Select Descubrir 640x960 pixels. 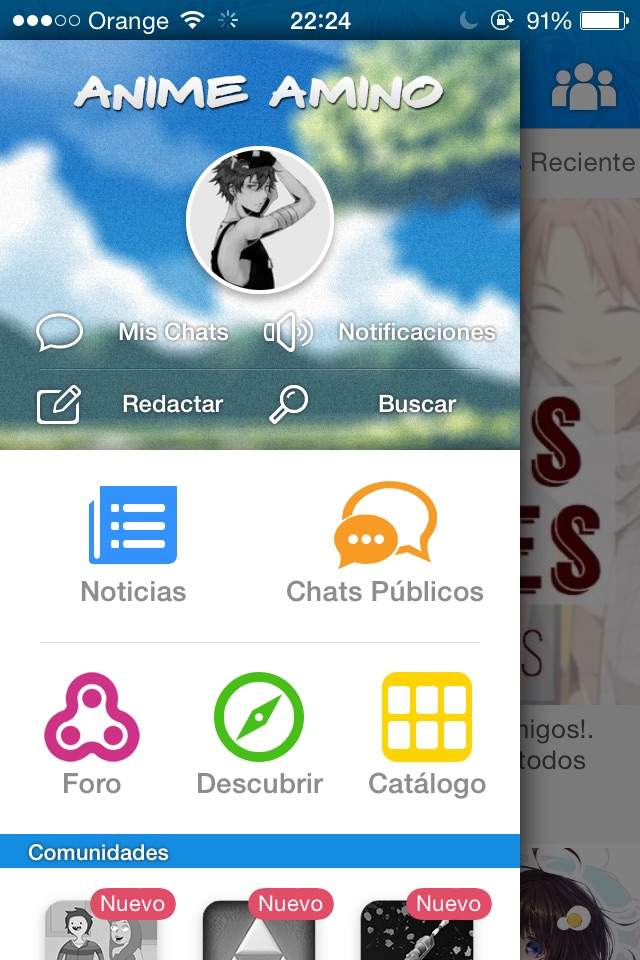(259, 735)
